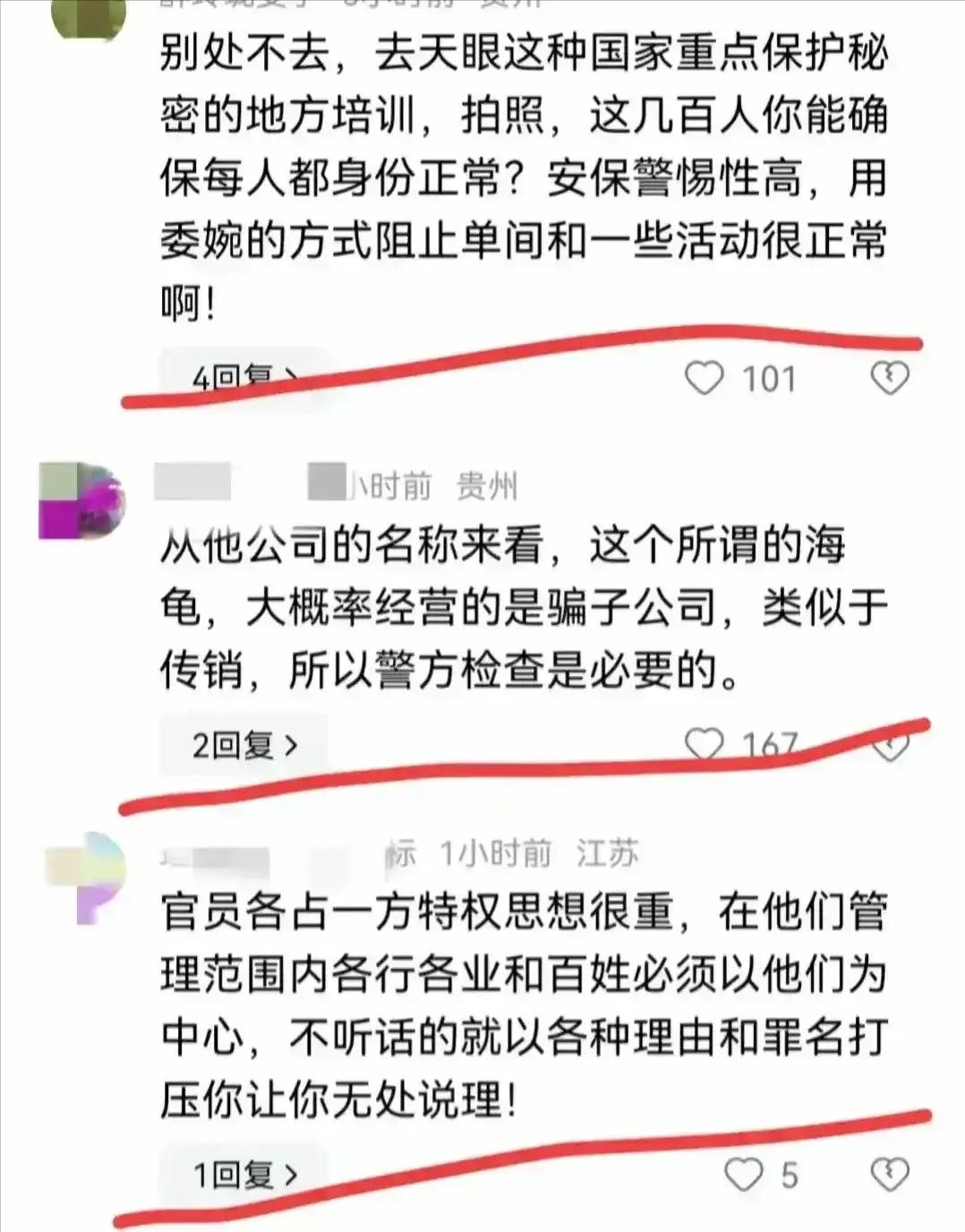Dislike the comment about 骗子公司
Screen dimensions: 965x1232
click(x=890, y=745)
